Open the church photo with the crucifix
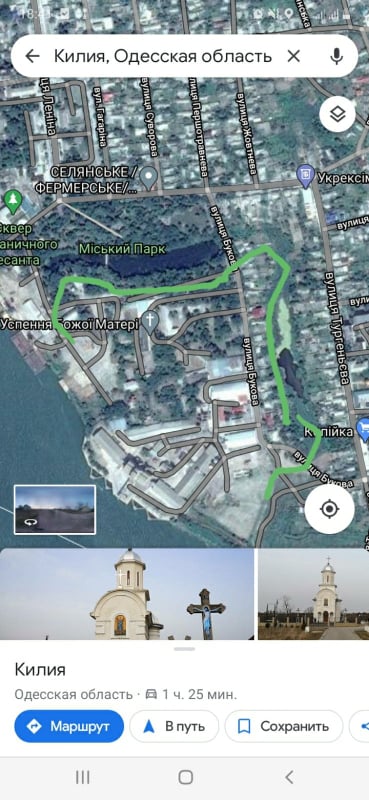Image resolution: width=369 pixels, height=800 pixels. 127,594
